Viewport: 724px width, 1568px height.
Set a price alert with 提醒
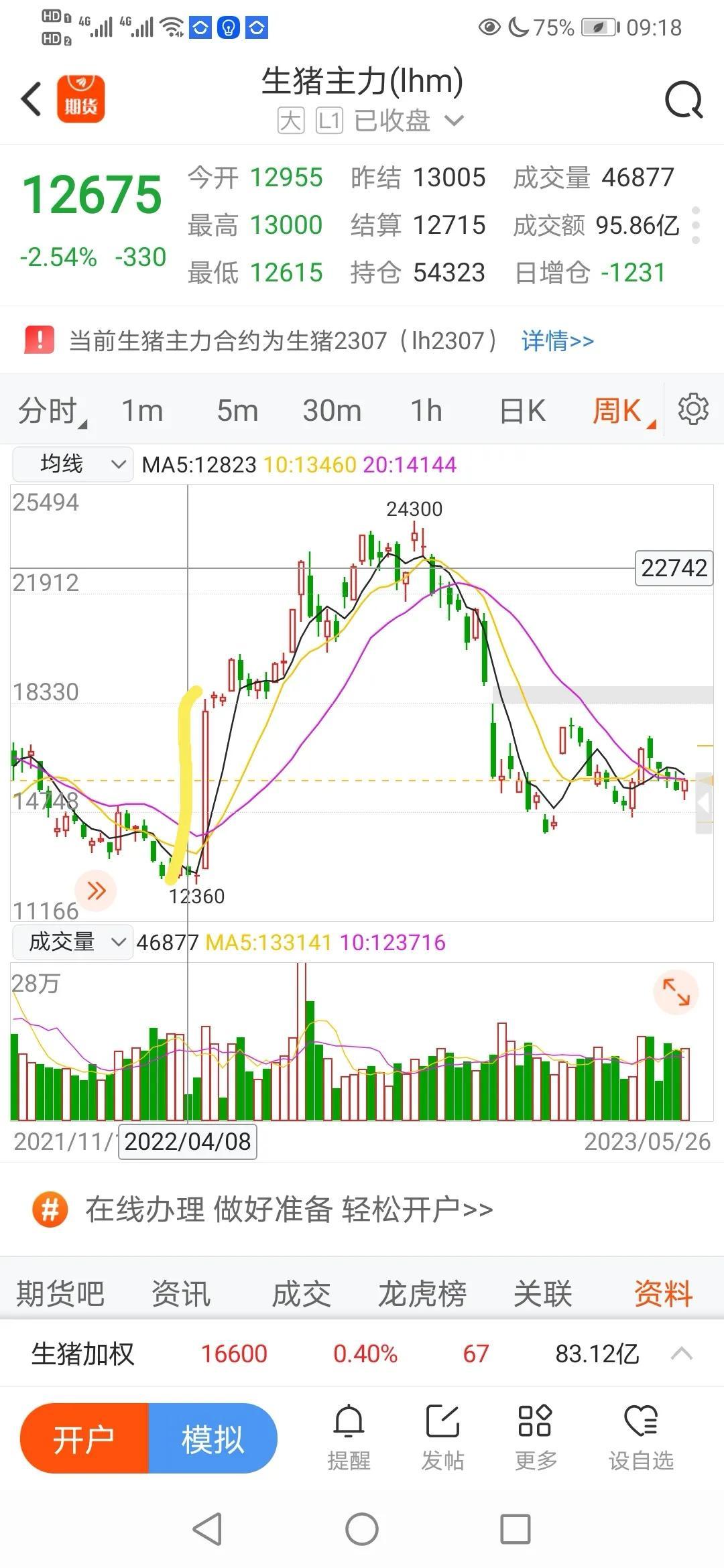point(349,1439)
